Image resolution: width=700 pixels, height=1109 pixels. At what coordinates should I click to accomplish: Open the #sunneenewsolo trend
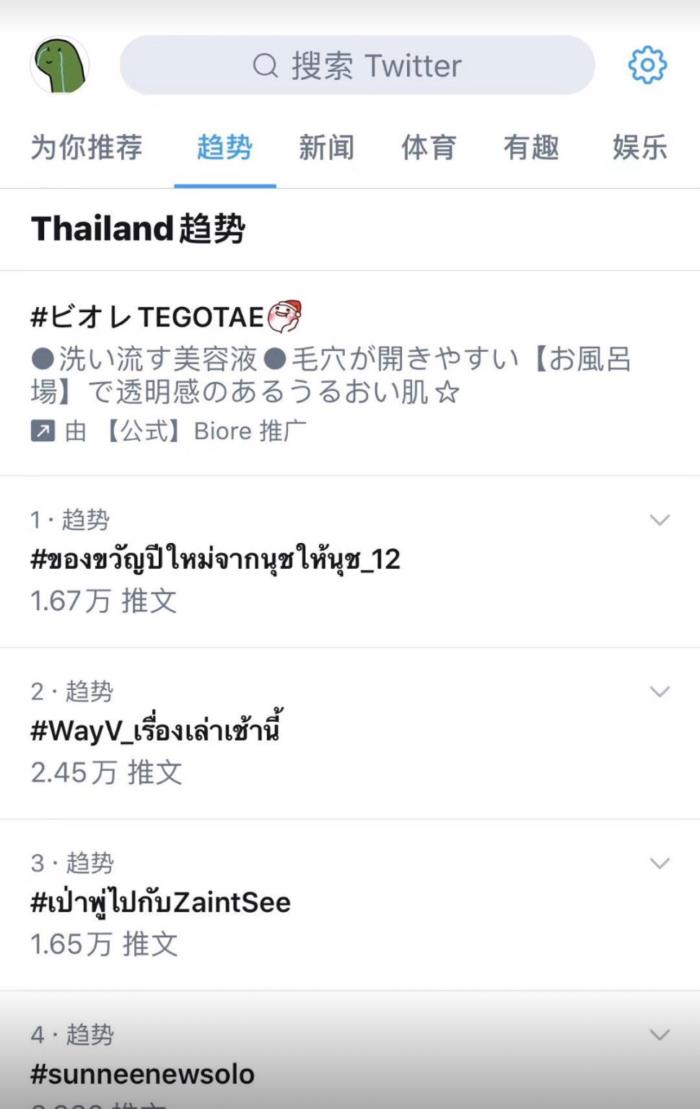[143, 1074]
